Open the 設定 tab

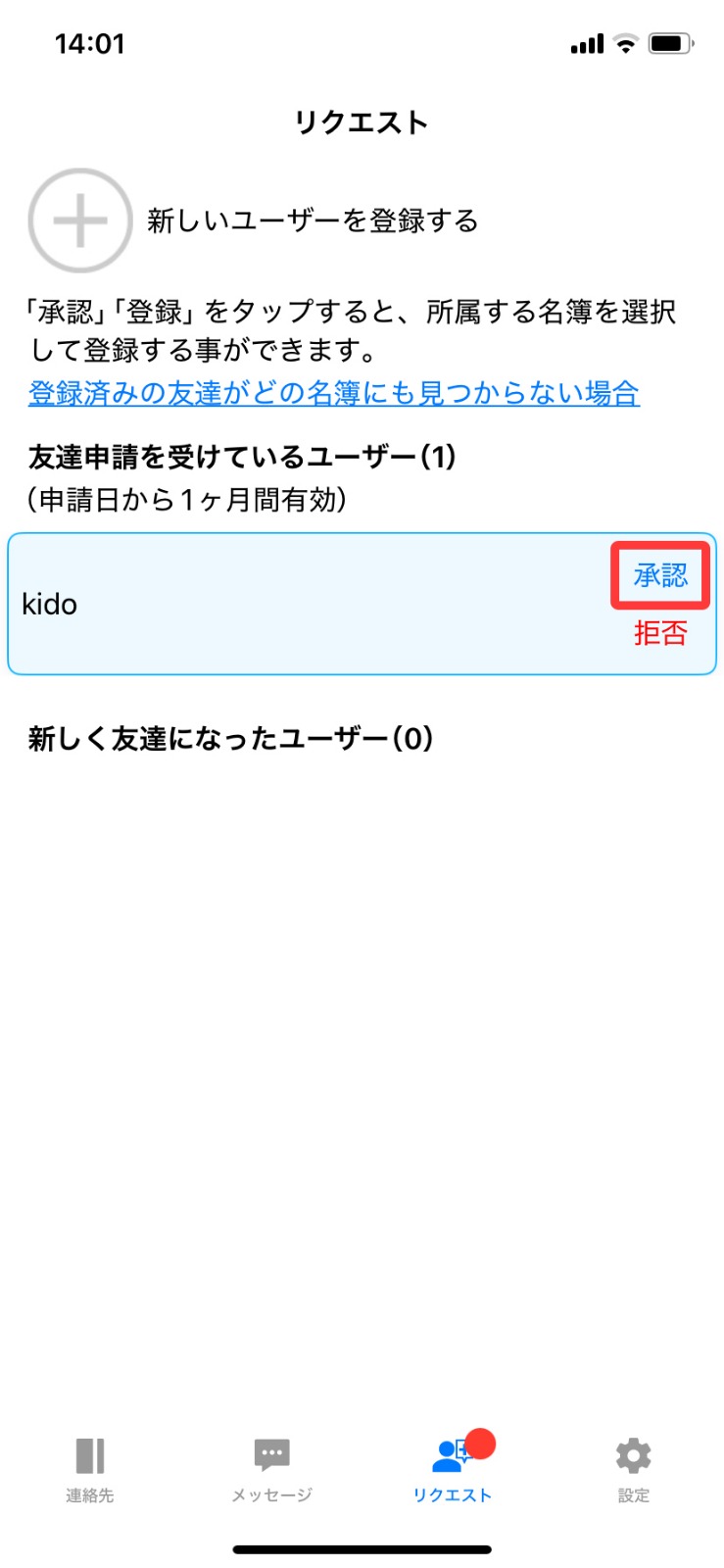634,1470
